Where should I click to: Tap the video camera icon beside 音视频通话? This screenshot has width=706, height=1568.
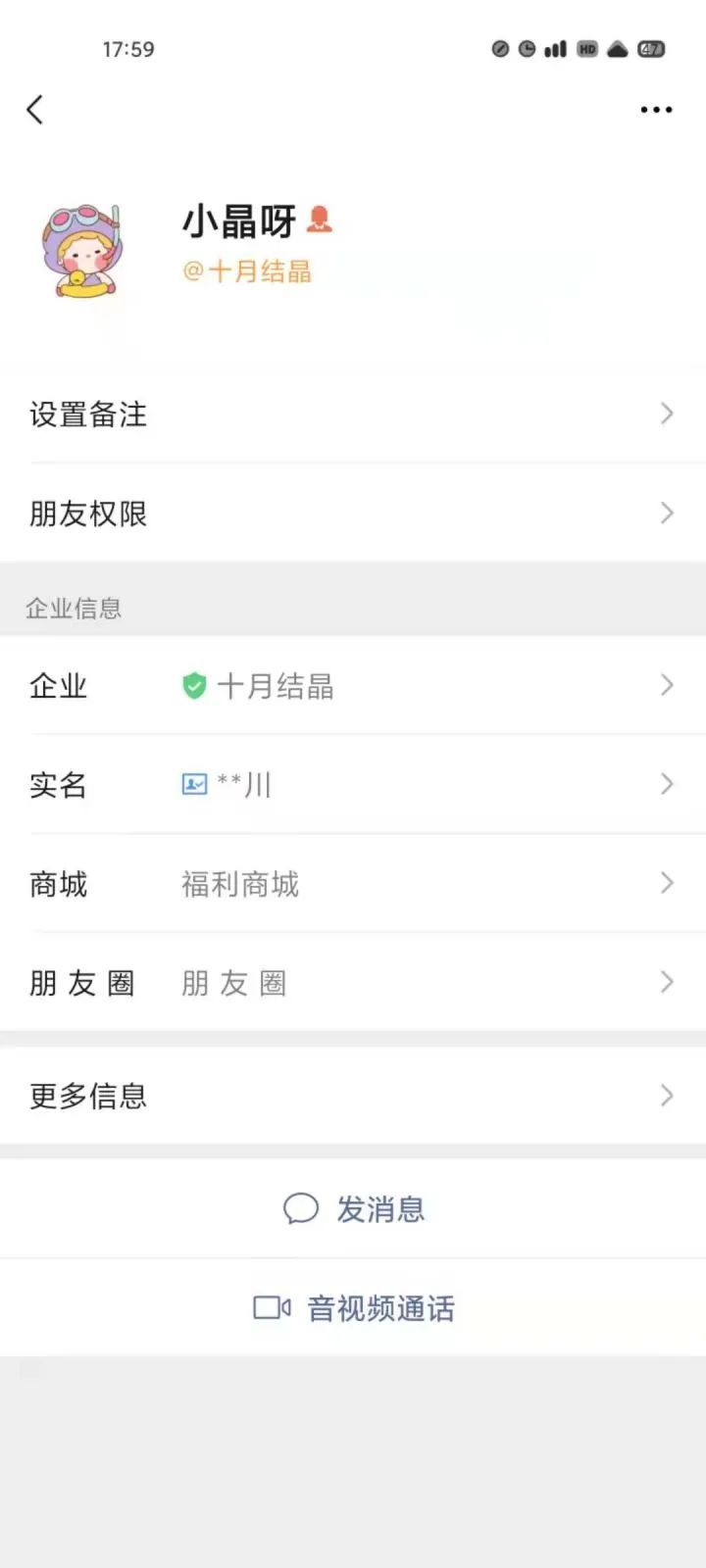[x=272, y=1307]
